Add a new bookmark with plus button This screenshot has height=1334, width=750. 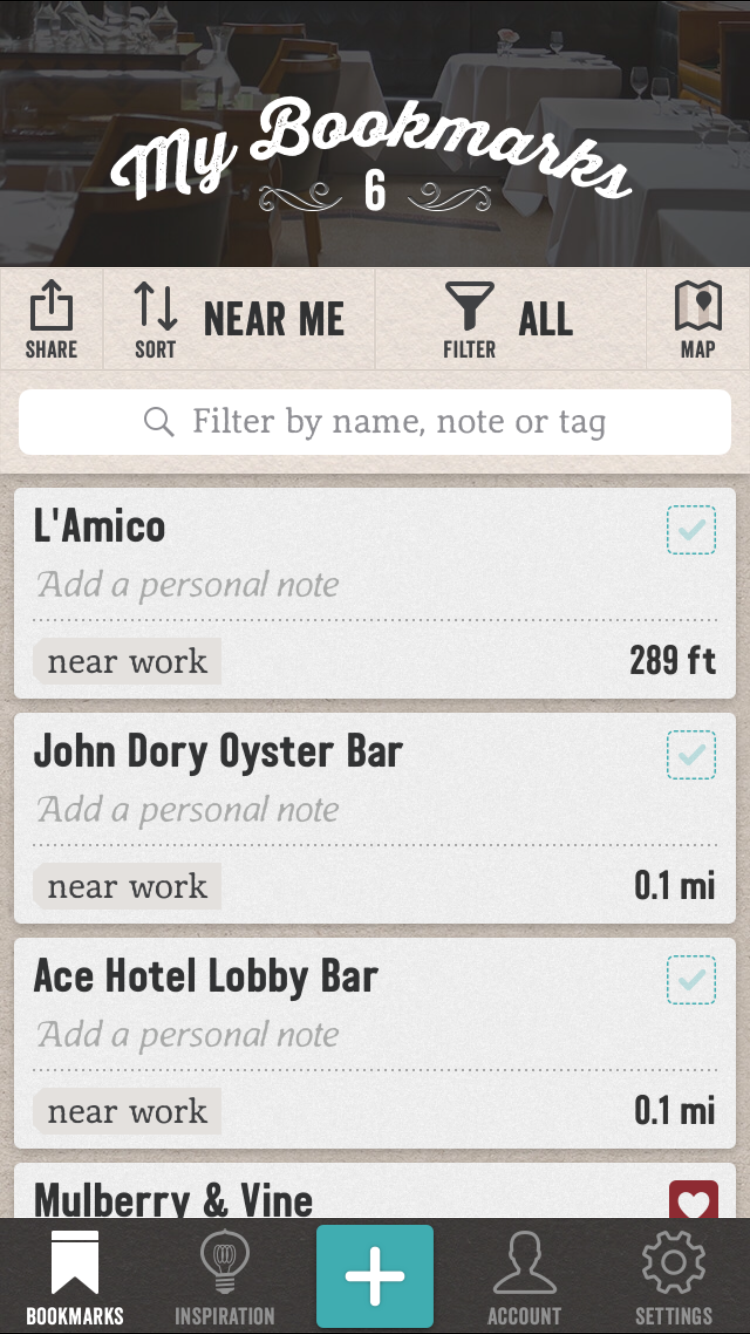(375, 1276)
